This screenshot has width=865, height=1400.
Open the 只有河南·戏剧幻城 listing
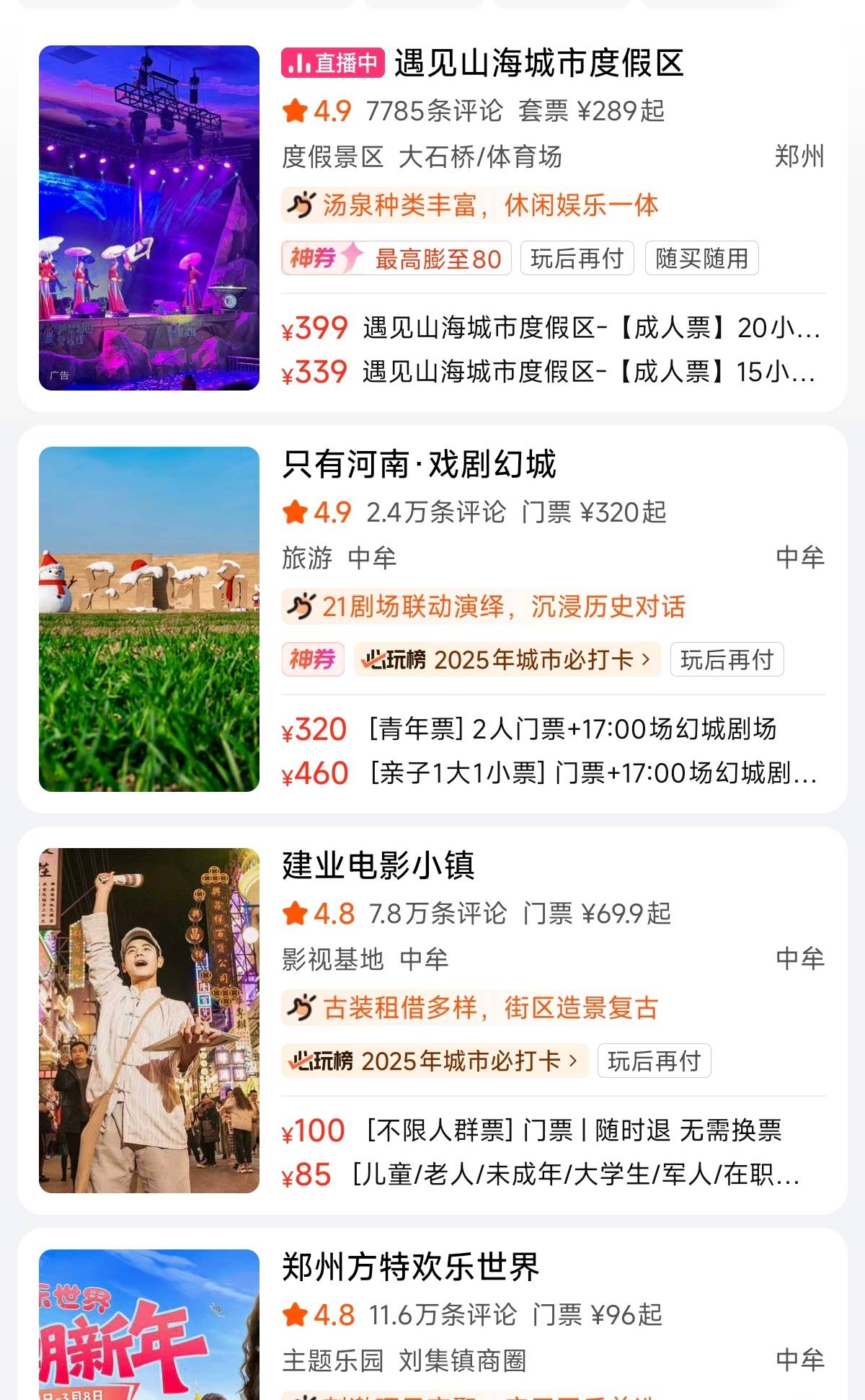419,464
